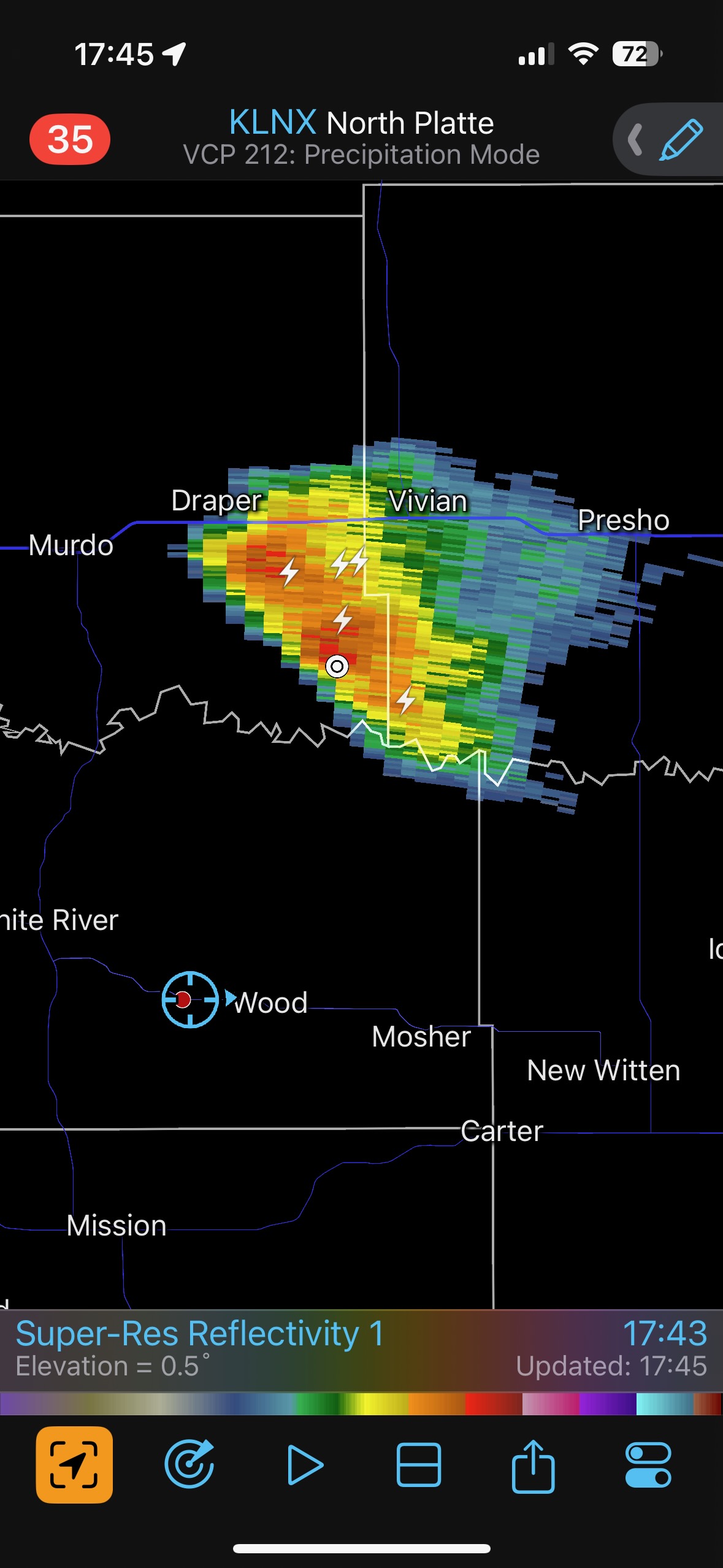
Task: Select the storm marker circle on the radar
Action: [x=337, y=666]
